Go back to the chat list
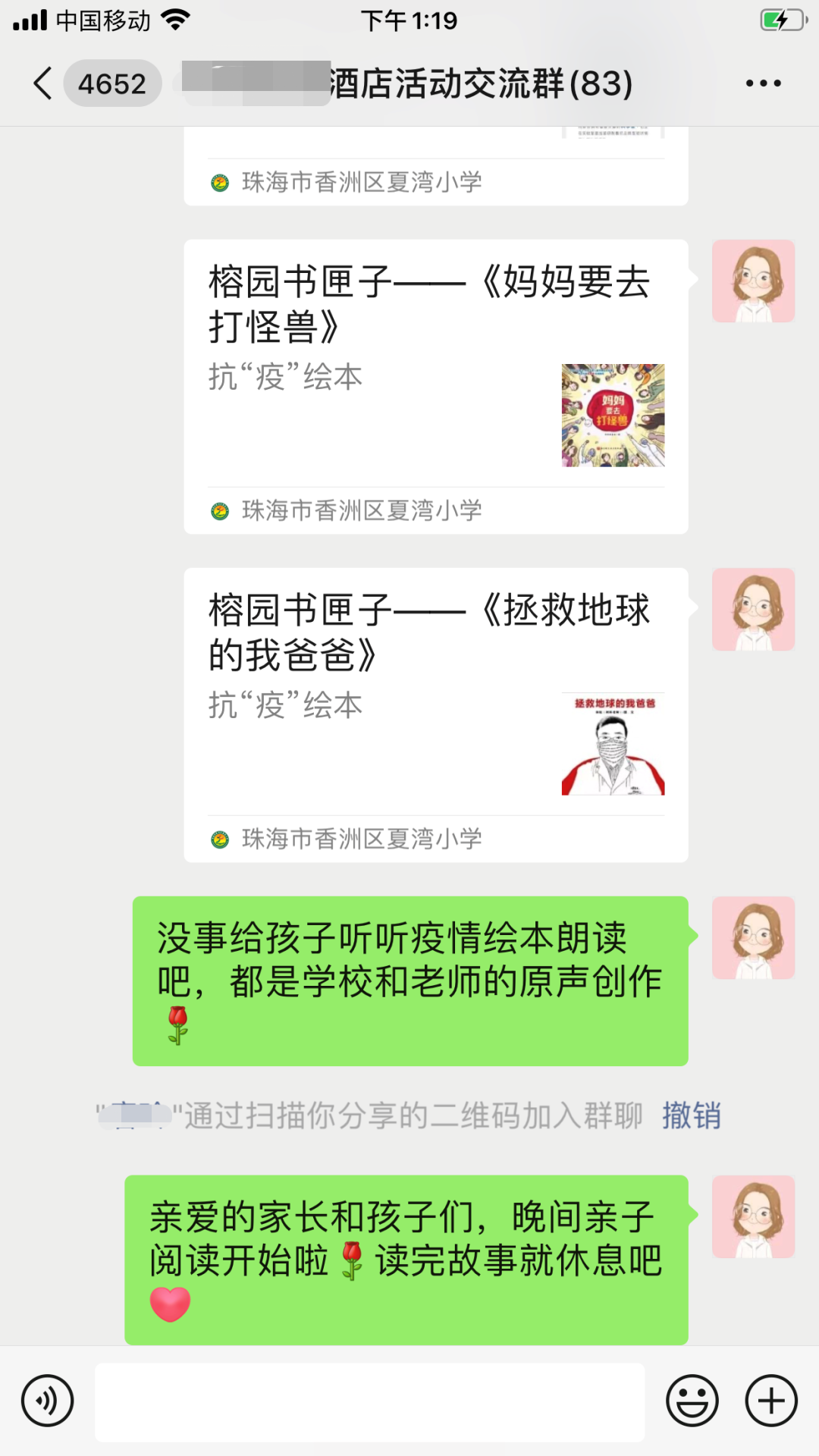 click(x=44, y=83)
